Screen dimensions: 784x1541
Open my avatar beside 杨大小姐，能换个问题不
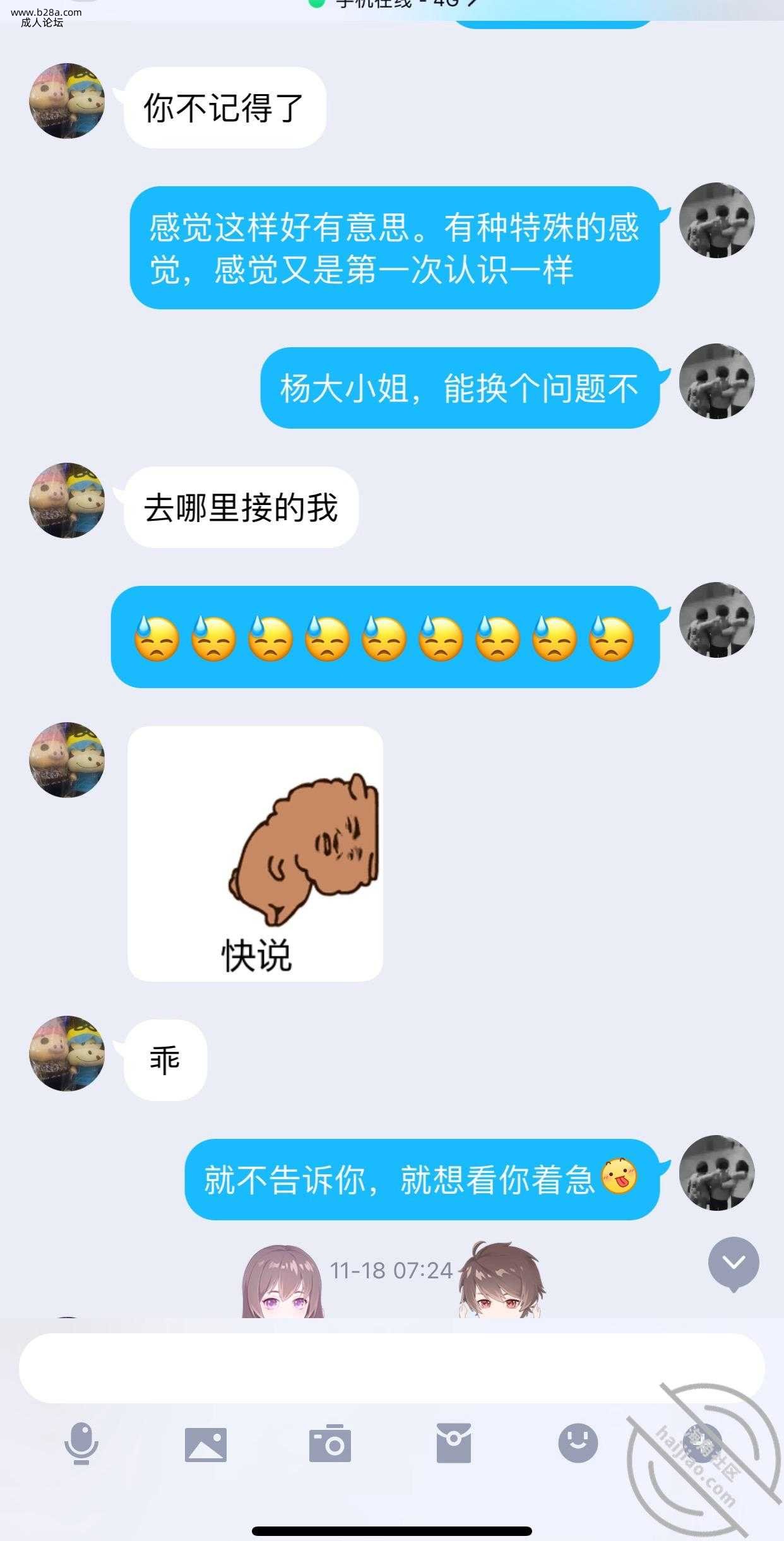(x=716, y=381)
